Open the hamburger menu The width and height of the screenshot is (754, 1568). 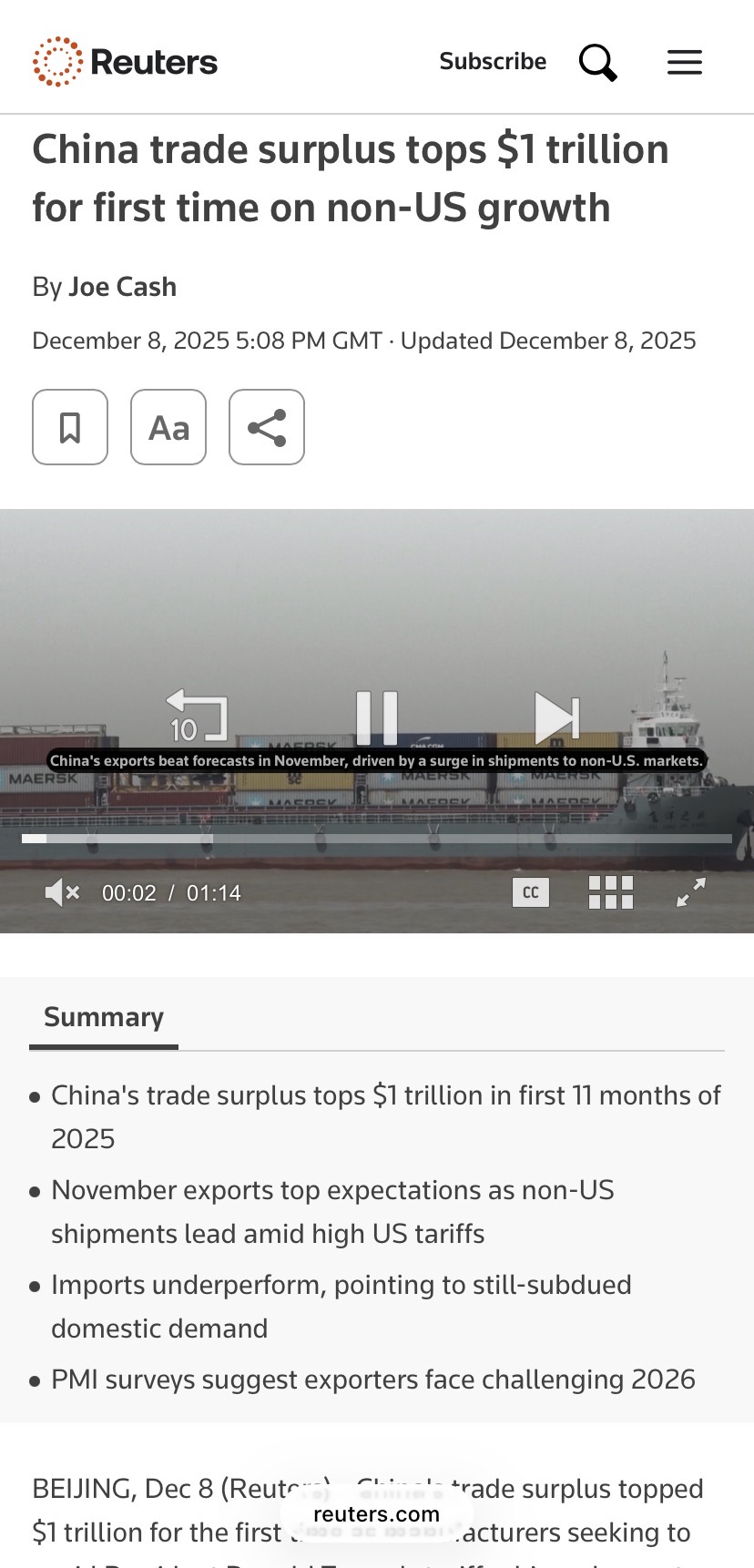click(x=685, y=63)
